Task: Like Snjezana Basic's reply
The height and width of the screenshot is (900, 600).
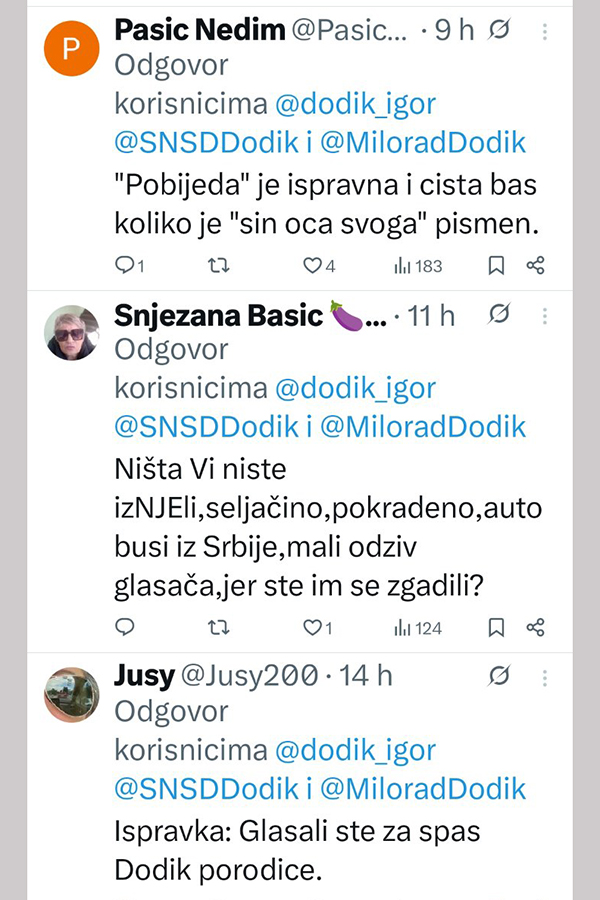Action: pyautogui.click(x=312, y=628)
